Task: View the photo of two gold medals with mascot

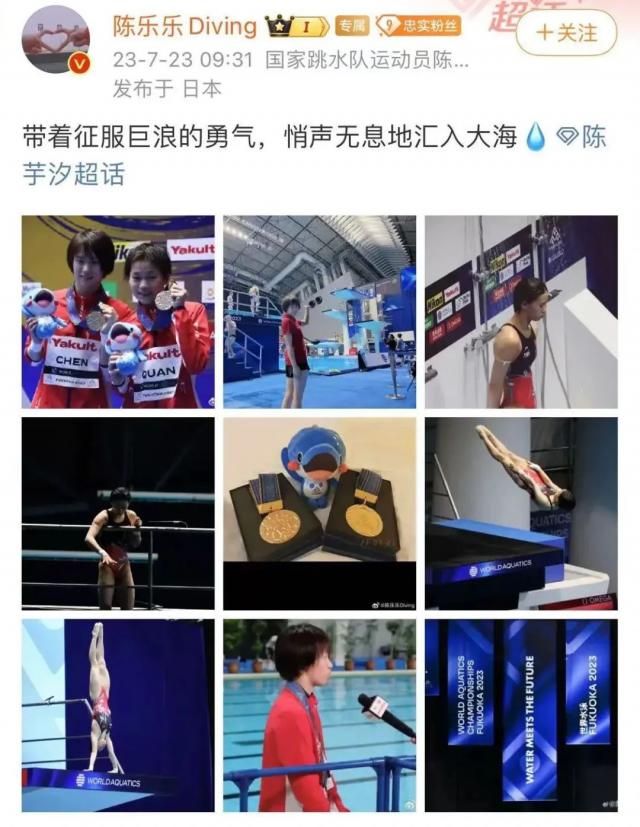Action: click(x=319, y=513)
